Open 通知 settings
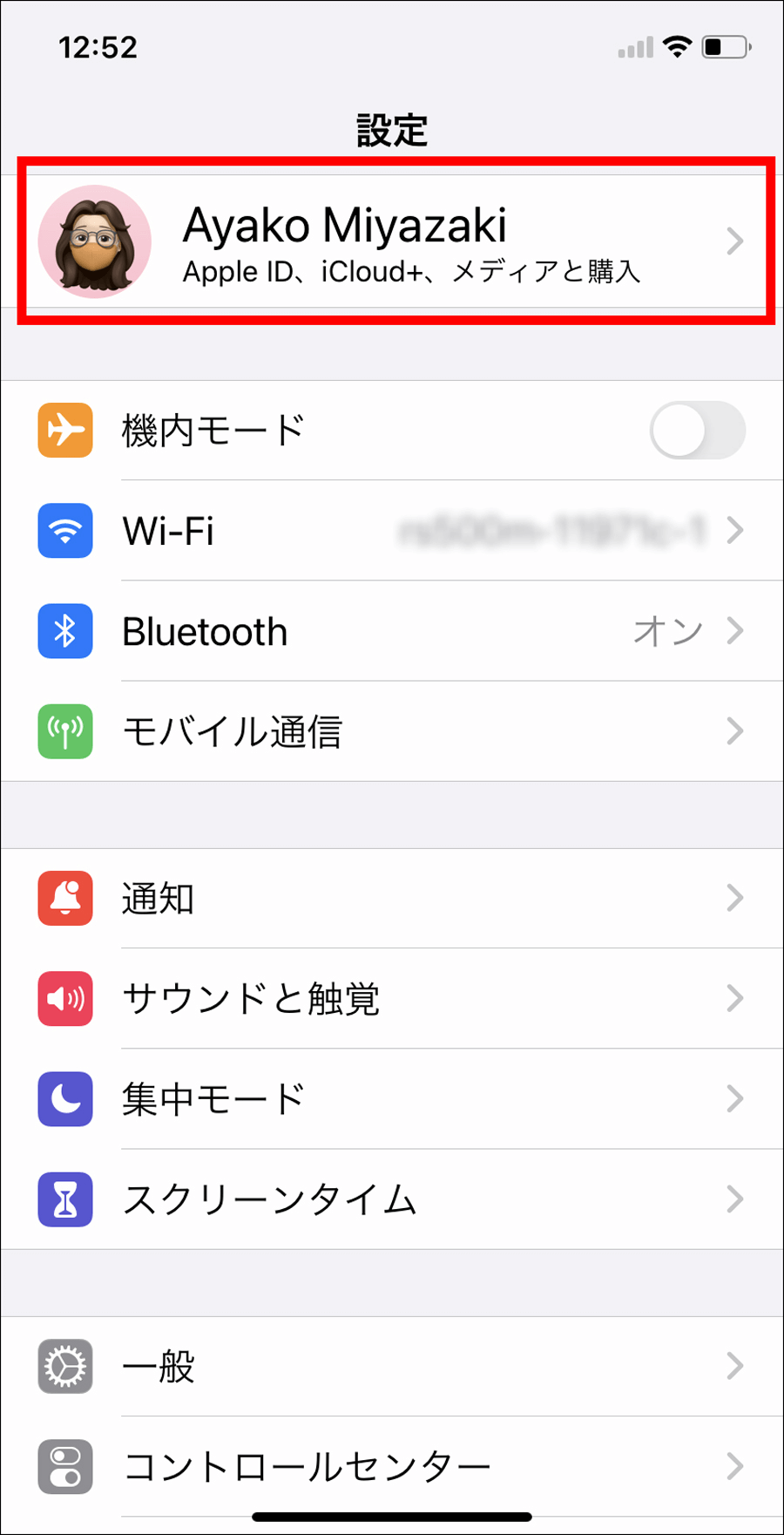784x1535 pixels. [x=392, y=898]
